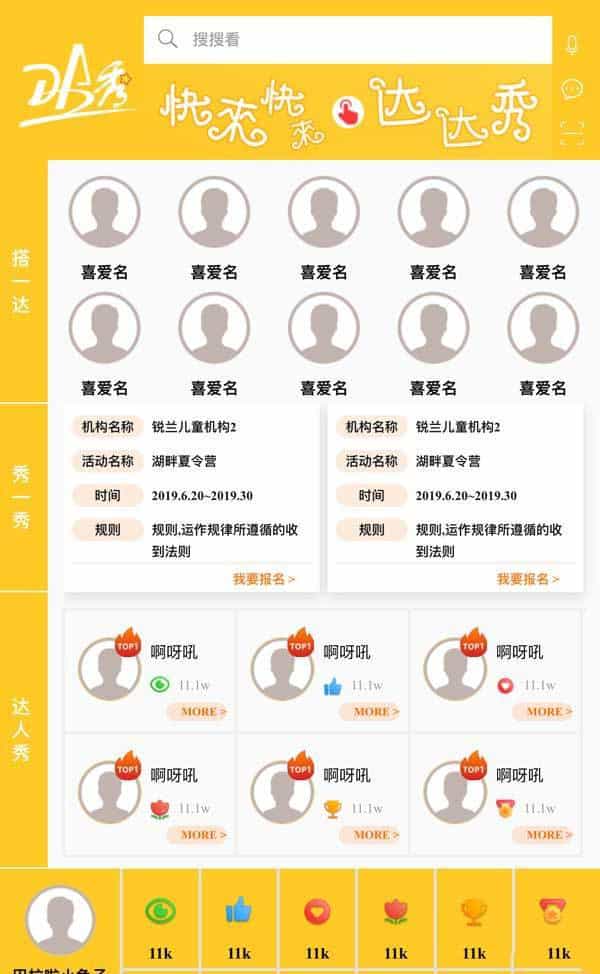
Task: Tap MORE on the card with flower icon
Action: coord(198,835)
